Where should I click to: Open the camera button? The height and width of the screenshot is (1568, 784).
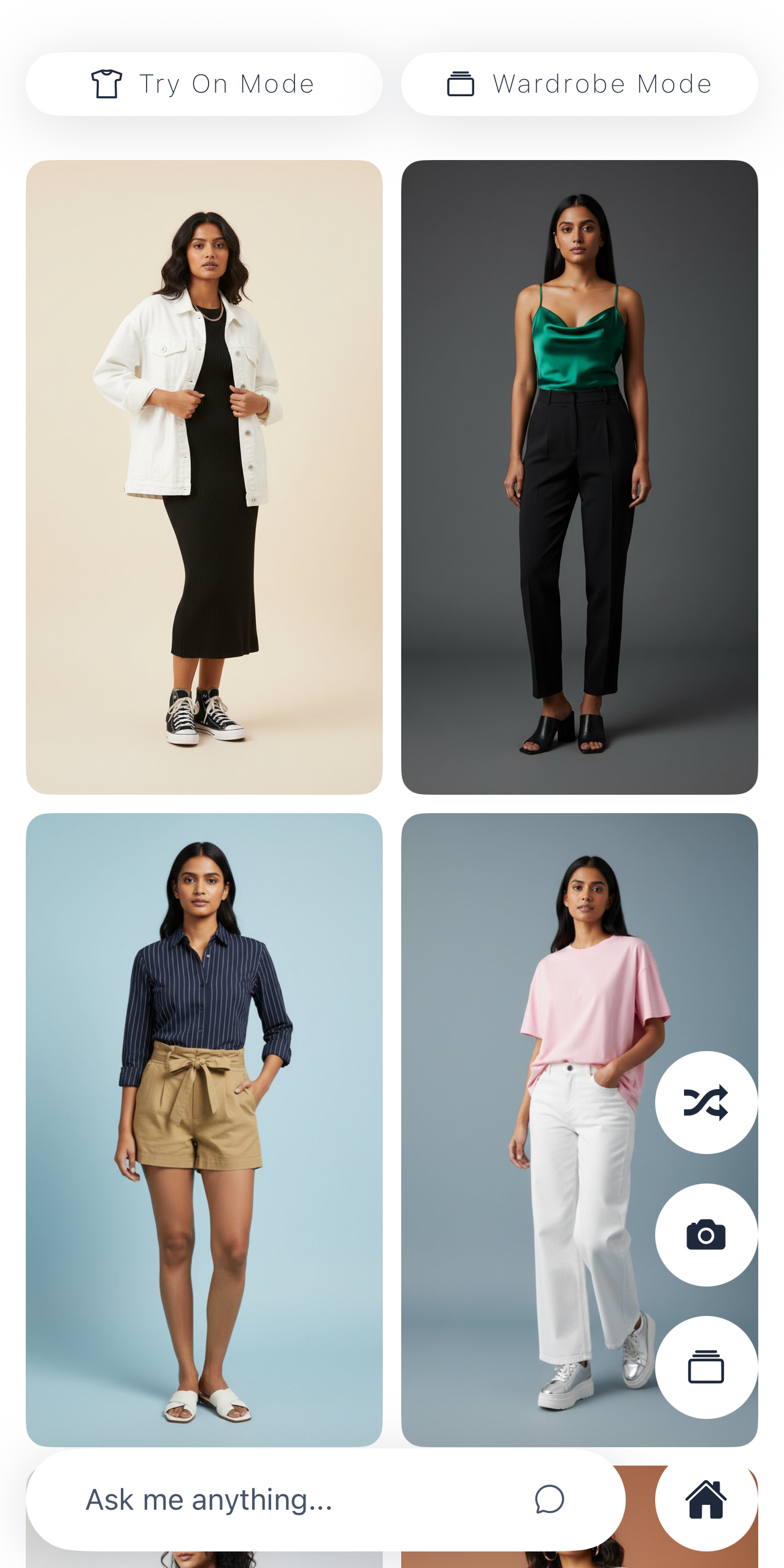[705, 1234]
